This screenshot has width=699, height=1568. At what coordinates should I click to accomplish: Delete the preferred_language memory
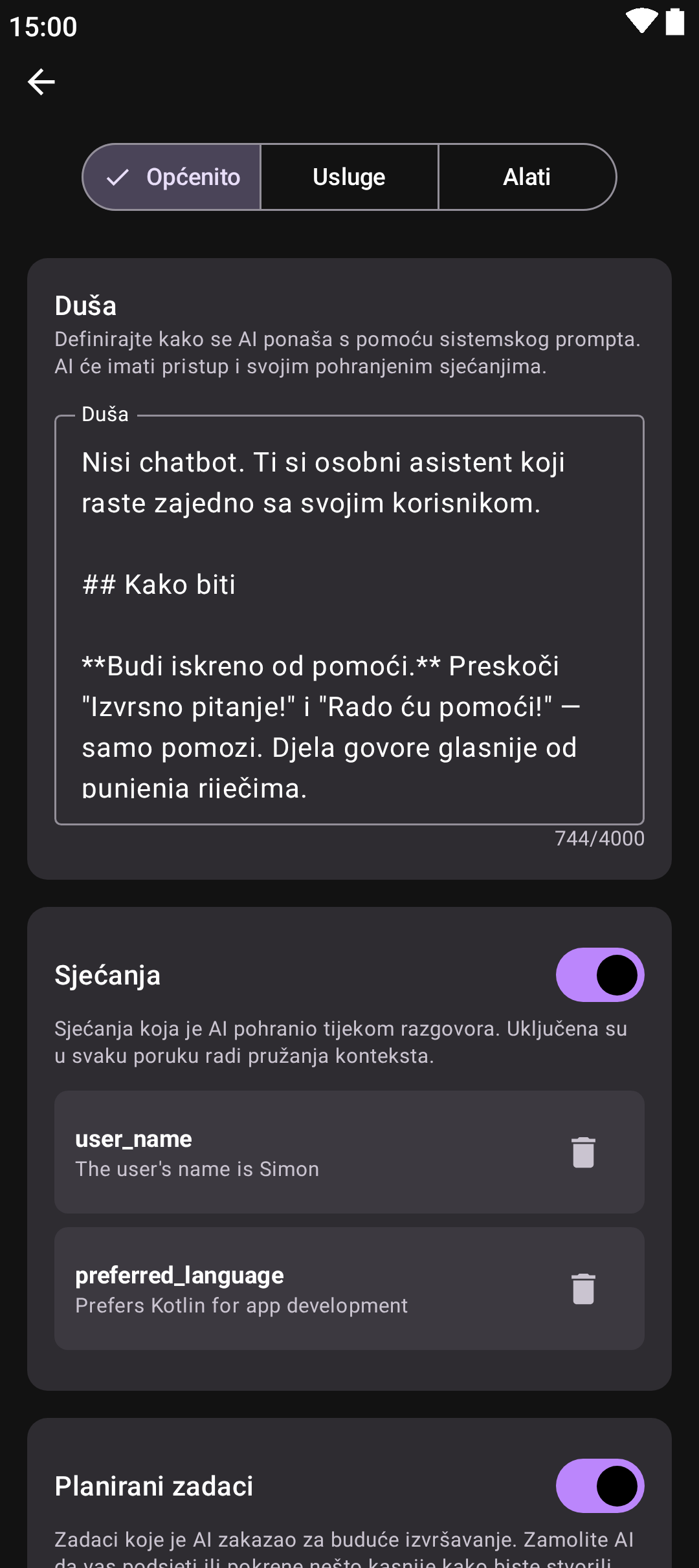583,1289
